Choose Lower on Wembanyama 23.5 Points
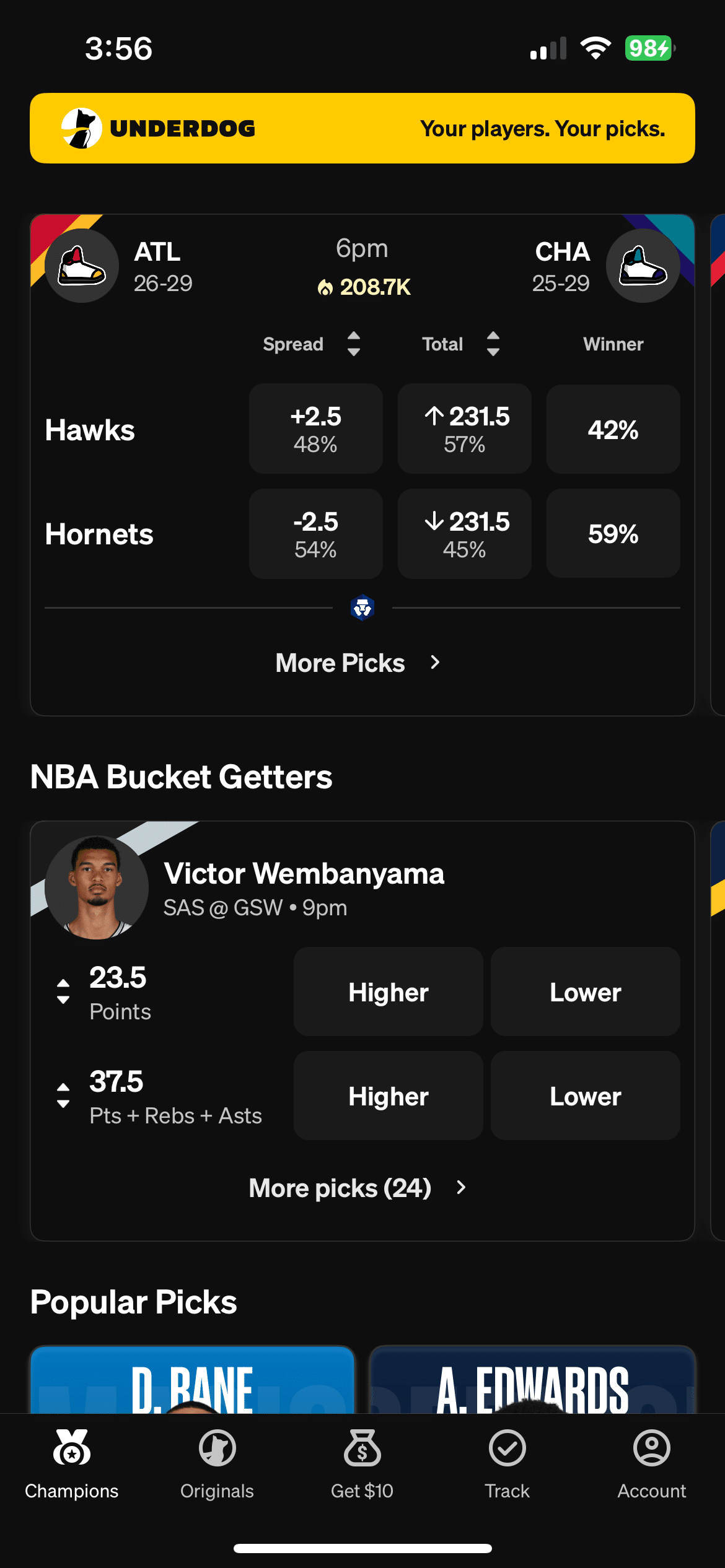 pos(586,992)
